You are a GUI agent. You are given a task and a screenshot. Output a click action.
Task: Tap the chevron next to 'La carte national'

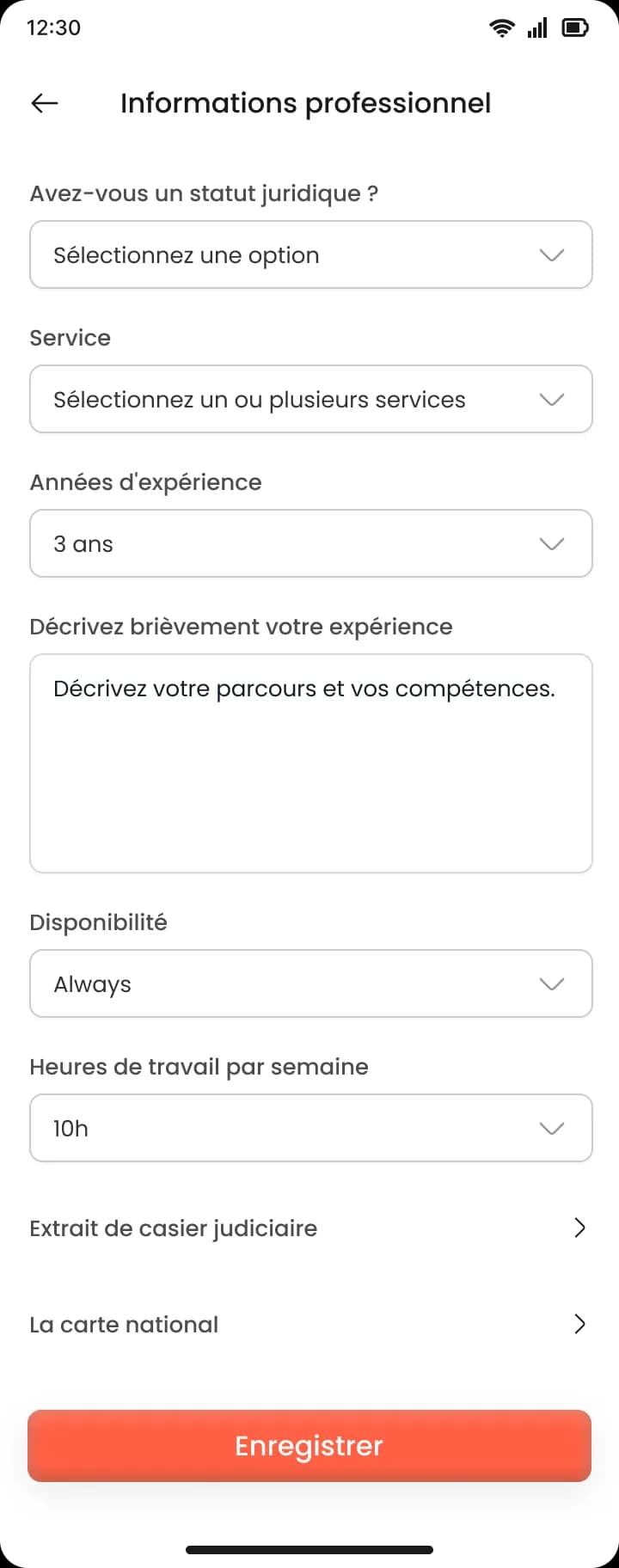point(579,1324)
